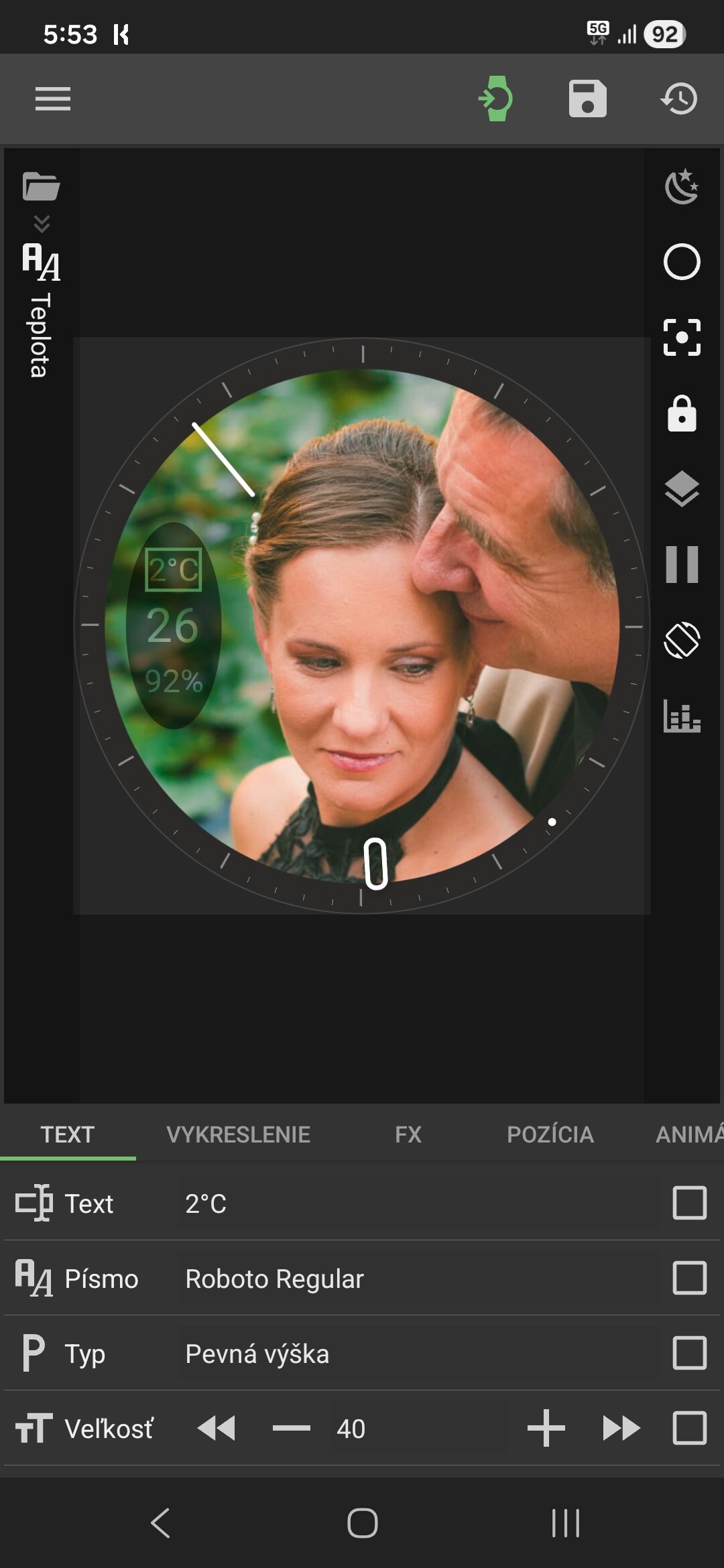Export watch face to watch
Image resolution: width=724 pixels, height=1568 pixels.
[x=496, y=99]
